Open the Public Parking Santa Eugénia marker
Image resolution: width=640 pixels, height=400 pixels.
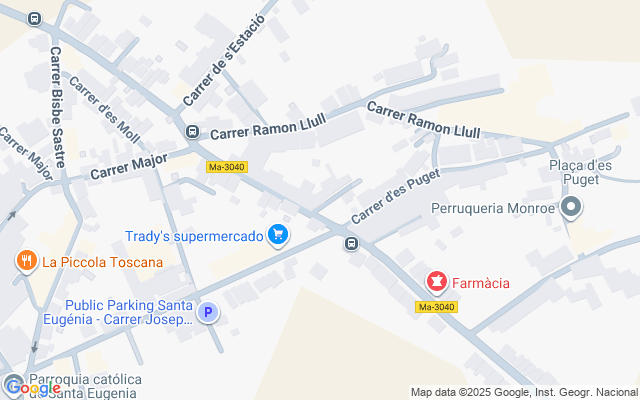click(208, 313)
